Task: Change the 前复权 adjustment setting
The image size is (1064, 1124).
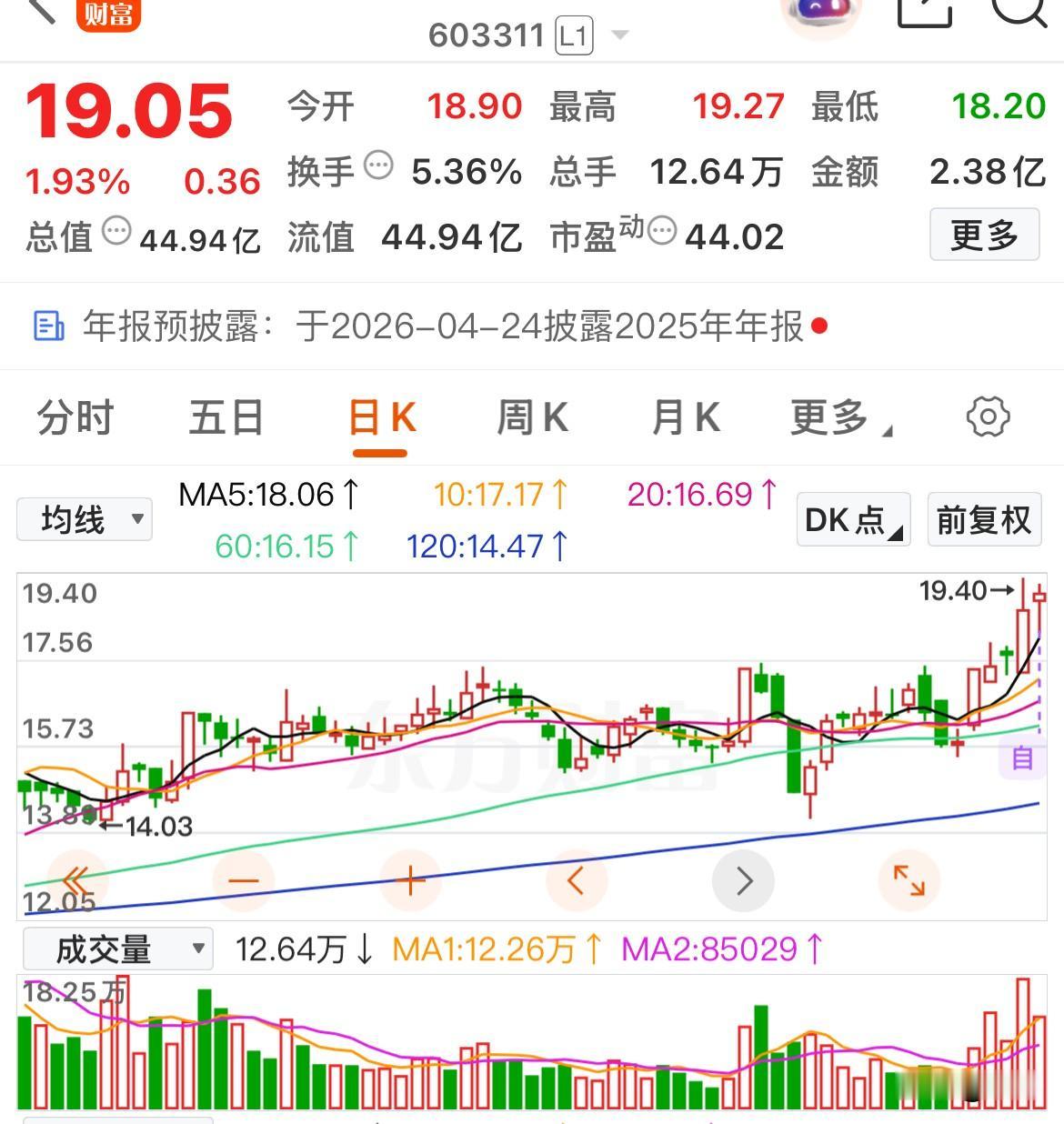Action: (x=984, y=519)
